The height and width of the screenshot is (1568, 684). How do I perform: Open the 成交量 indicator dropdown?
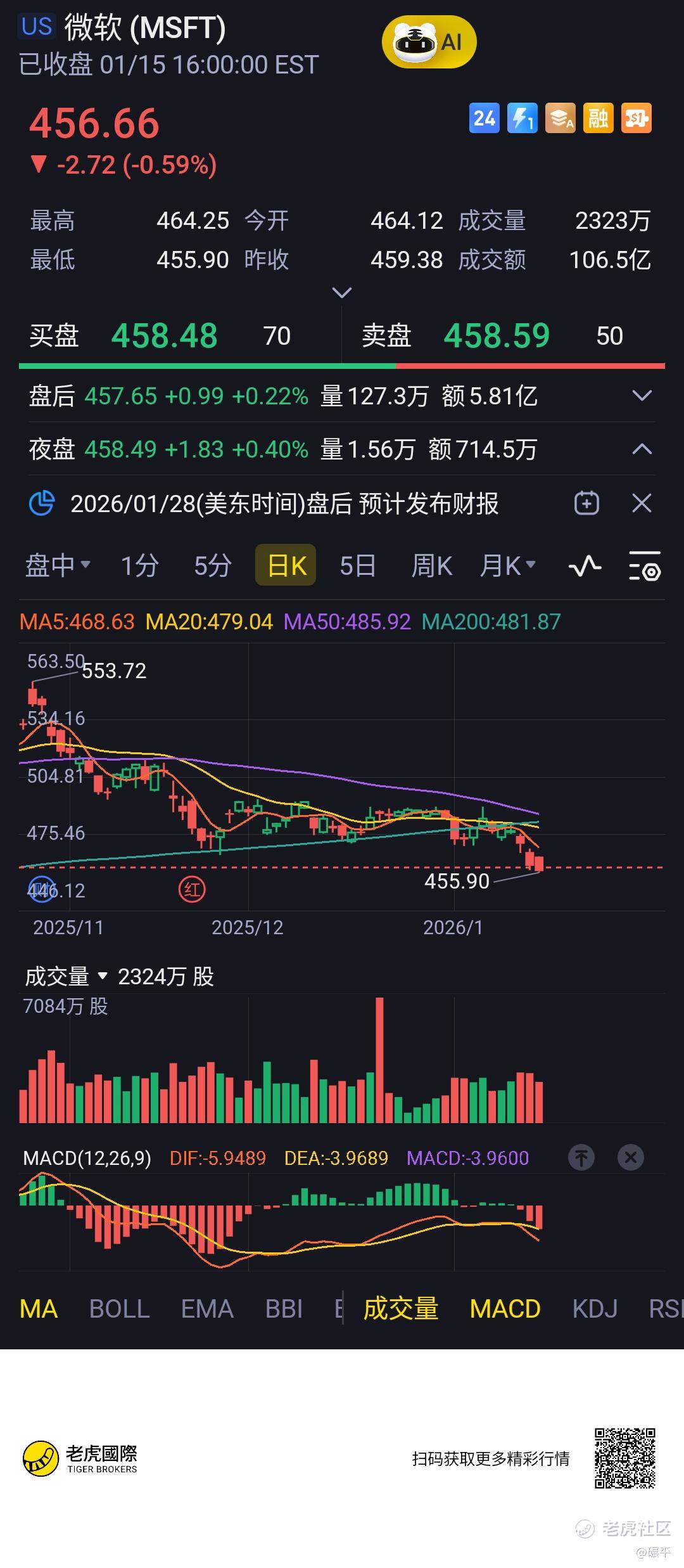[66, 977]
